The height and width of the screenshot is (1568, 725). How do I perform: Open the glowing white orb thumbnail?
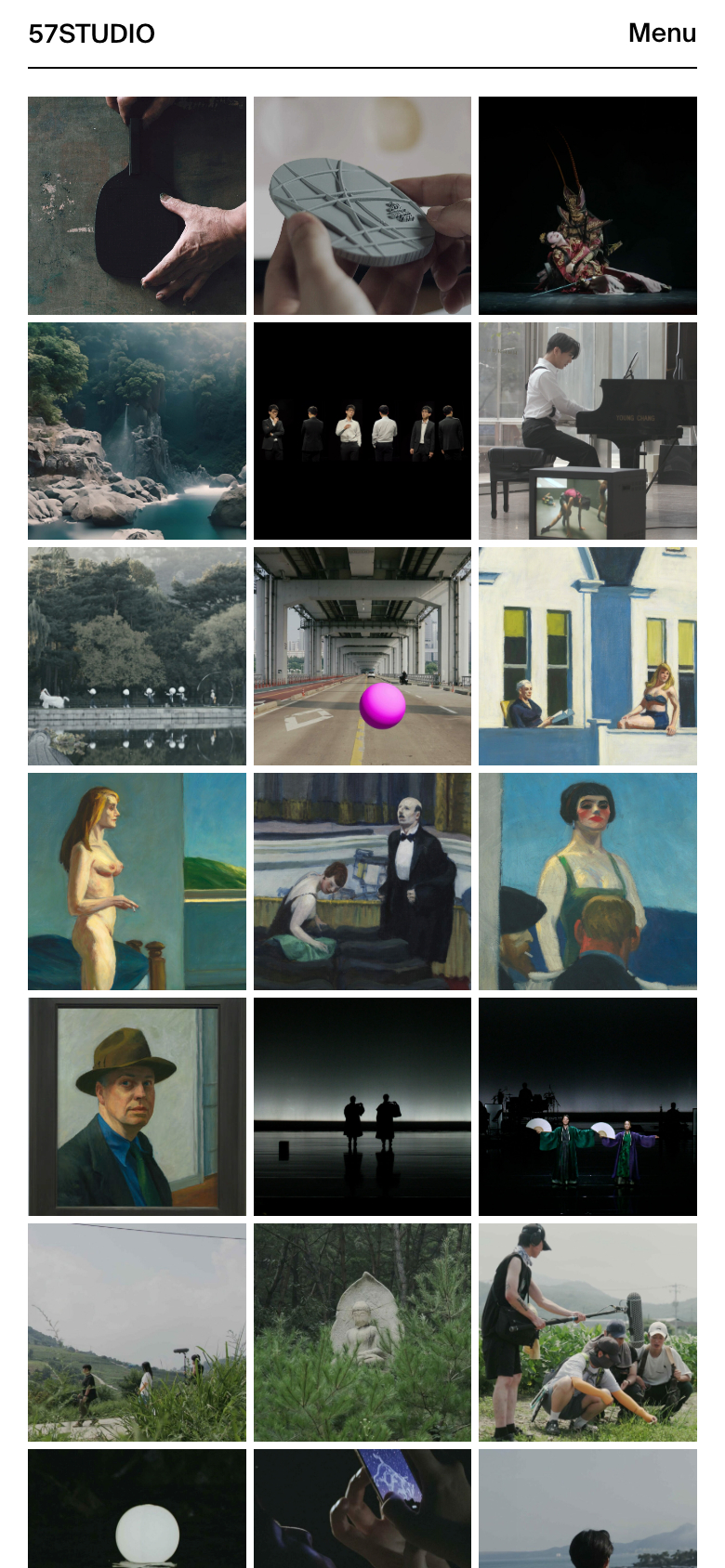(137, 1509)
